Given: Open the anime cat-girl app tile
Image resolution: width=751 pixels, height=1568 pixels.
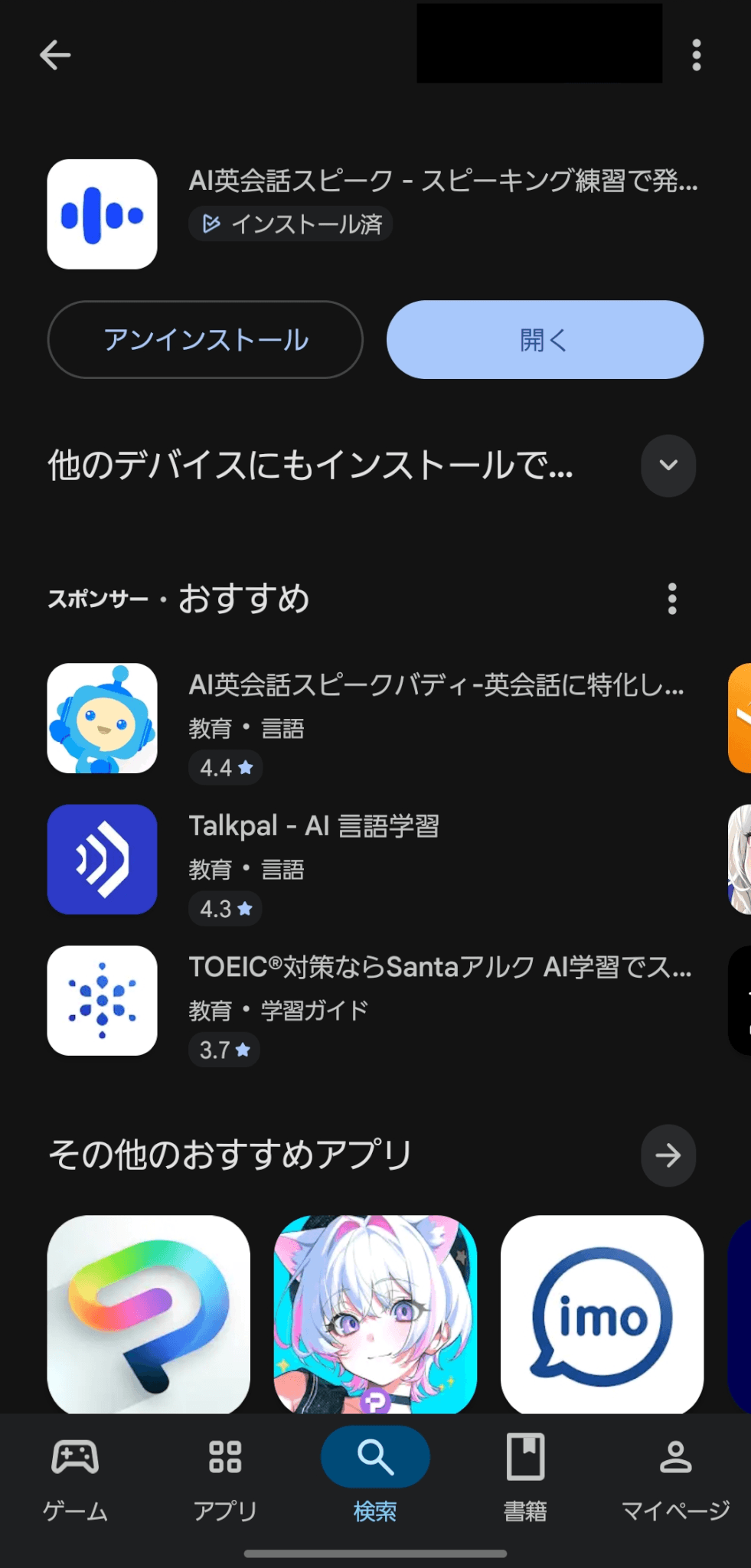Looking at the screenshot, I should [x=375, y=1314].
